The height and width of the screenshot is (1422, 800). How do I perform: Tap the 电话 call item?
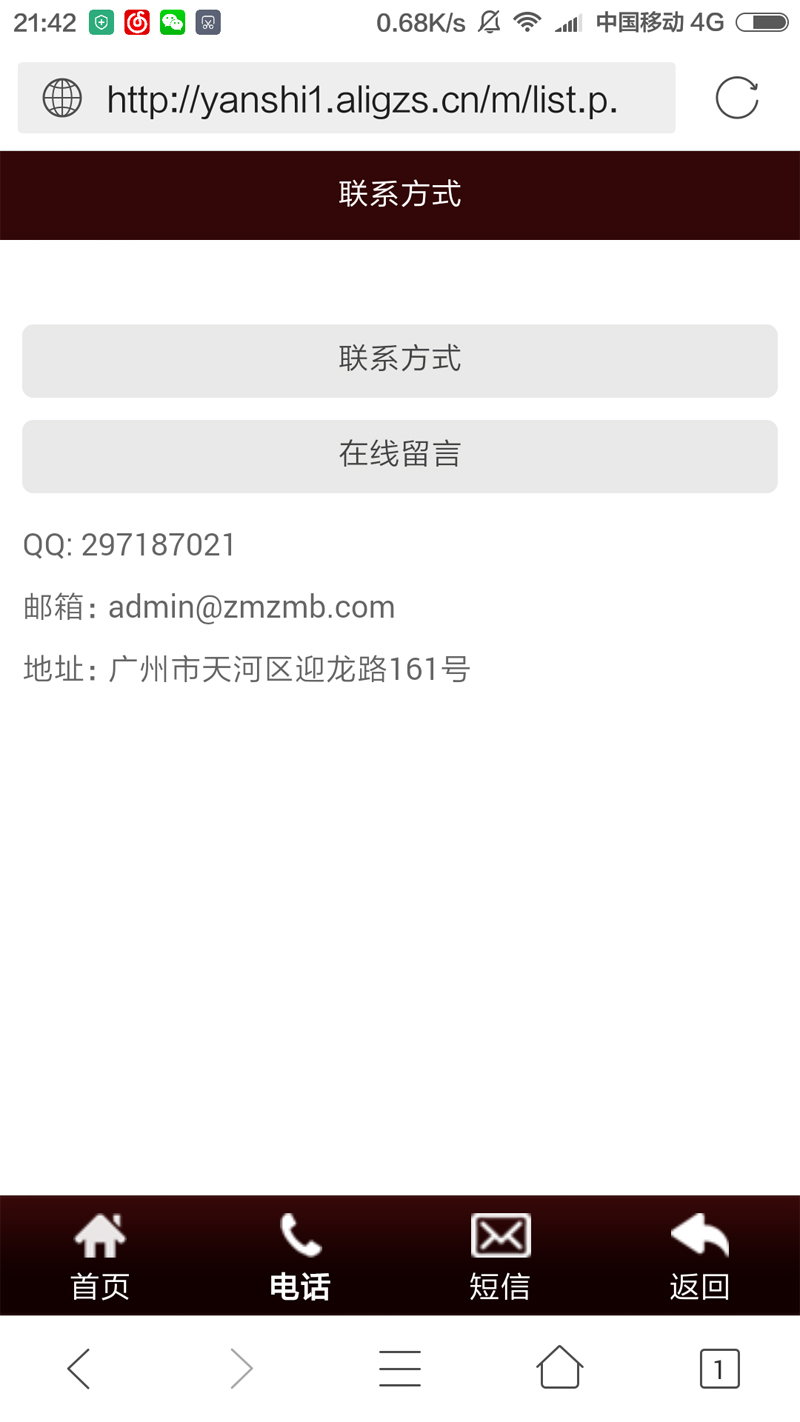(x=300, y=1256)
